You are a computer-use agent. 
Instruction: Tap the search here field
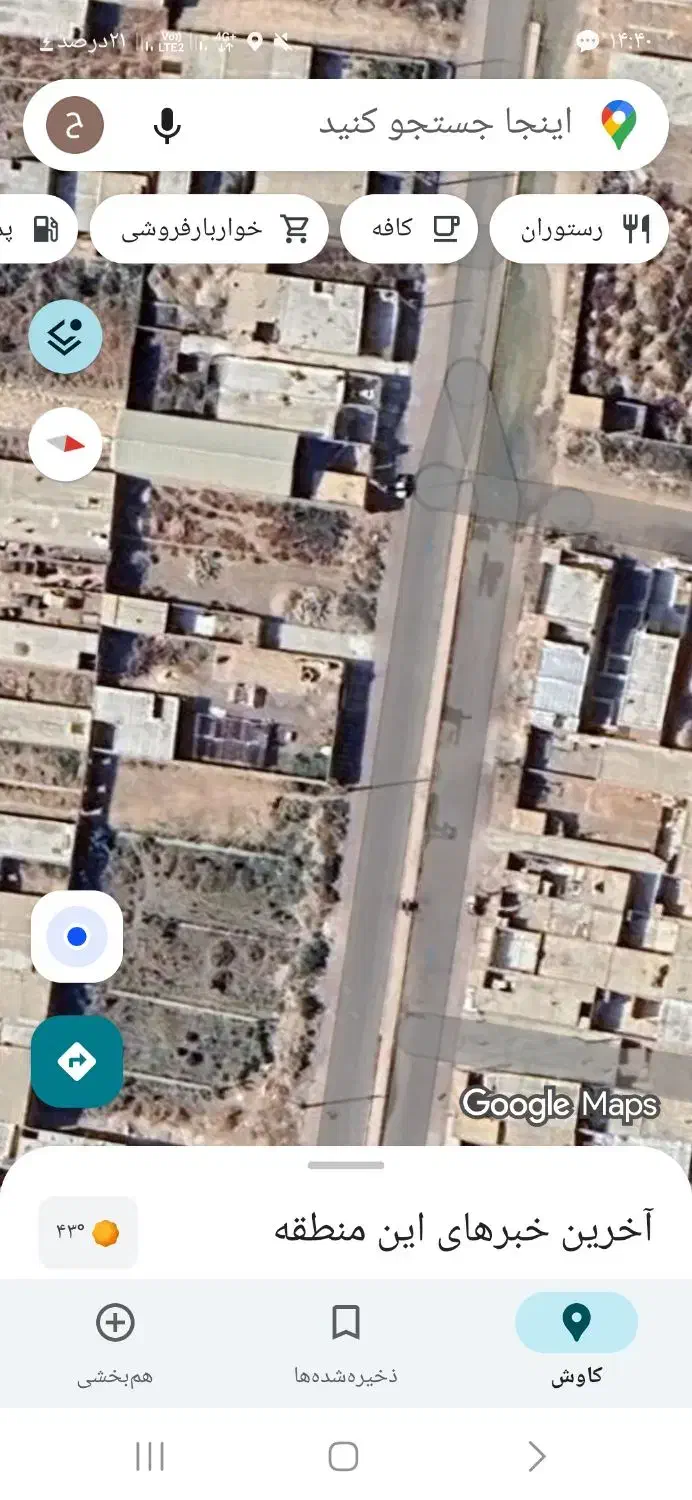click(440, 125)
